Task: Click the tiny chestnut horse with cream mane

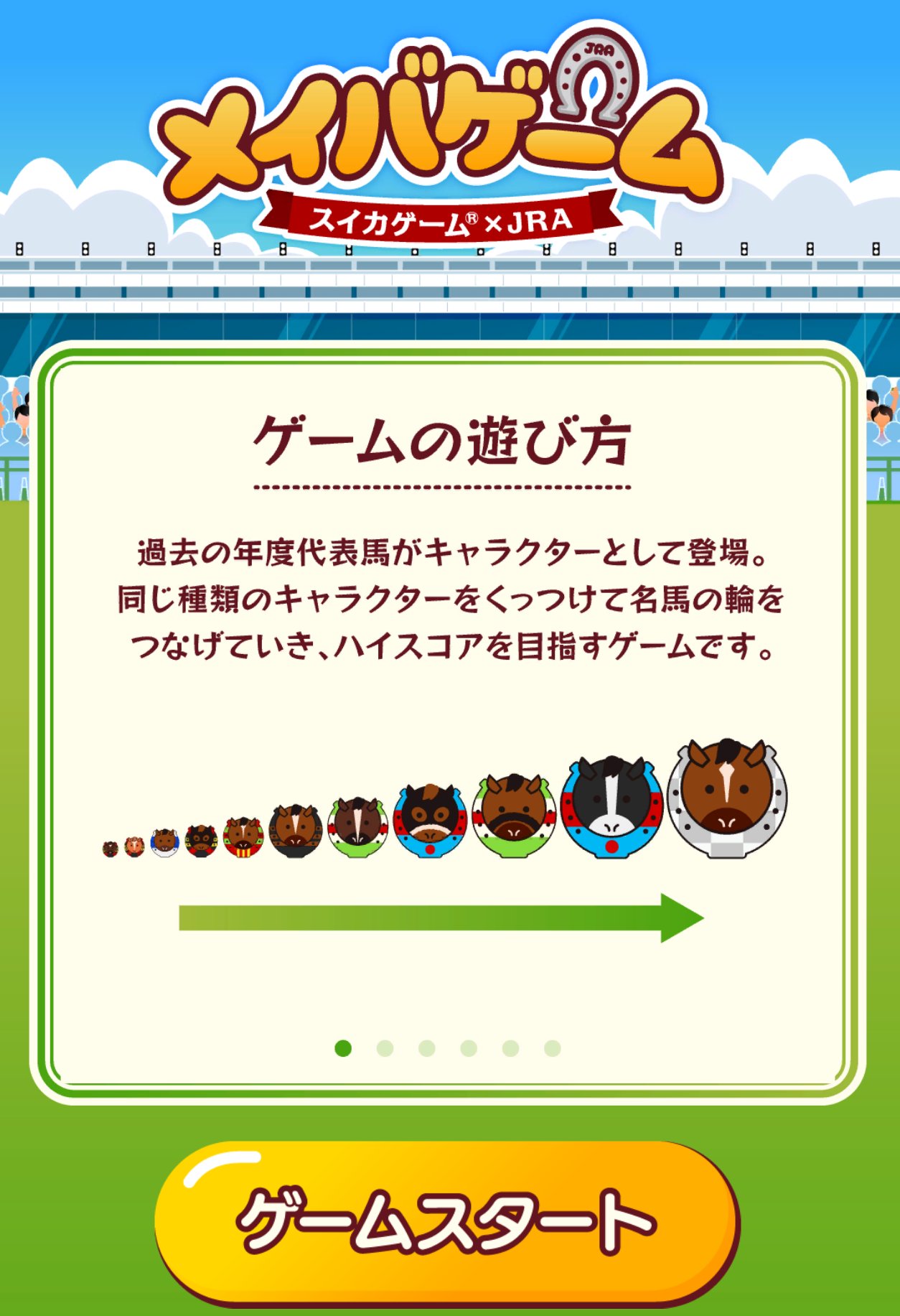Action: 134,846
